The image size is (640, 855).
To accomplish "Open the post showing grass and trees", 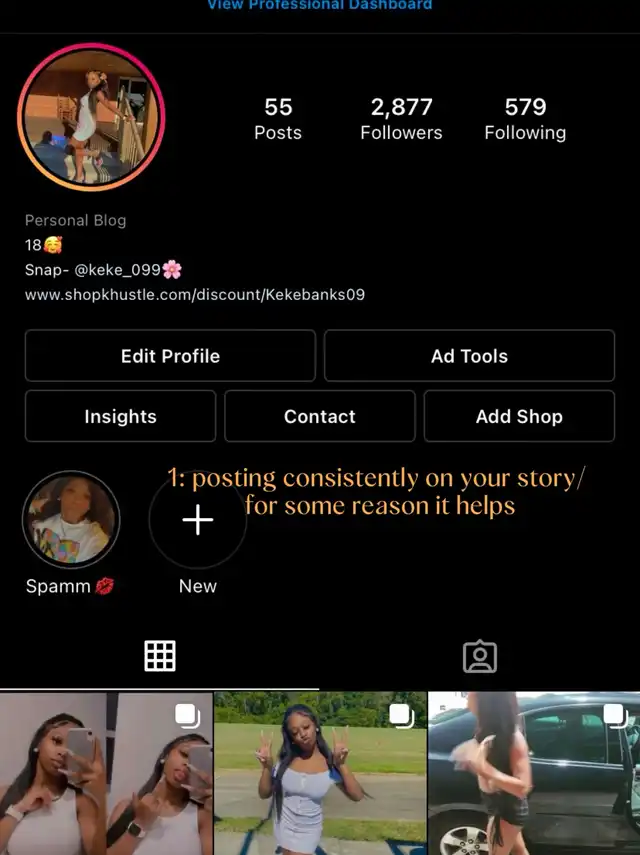I will pos(320,773).
